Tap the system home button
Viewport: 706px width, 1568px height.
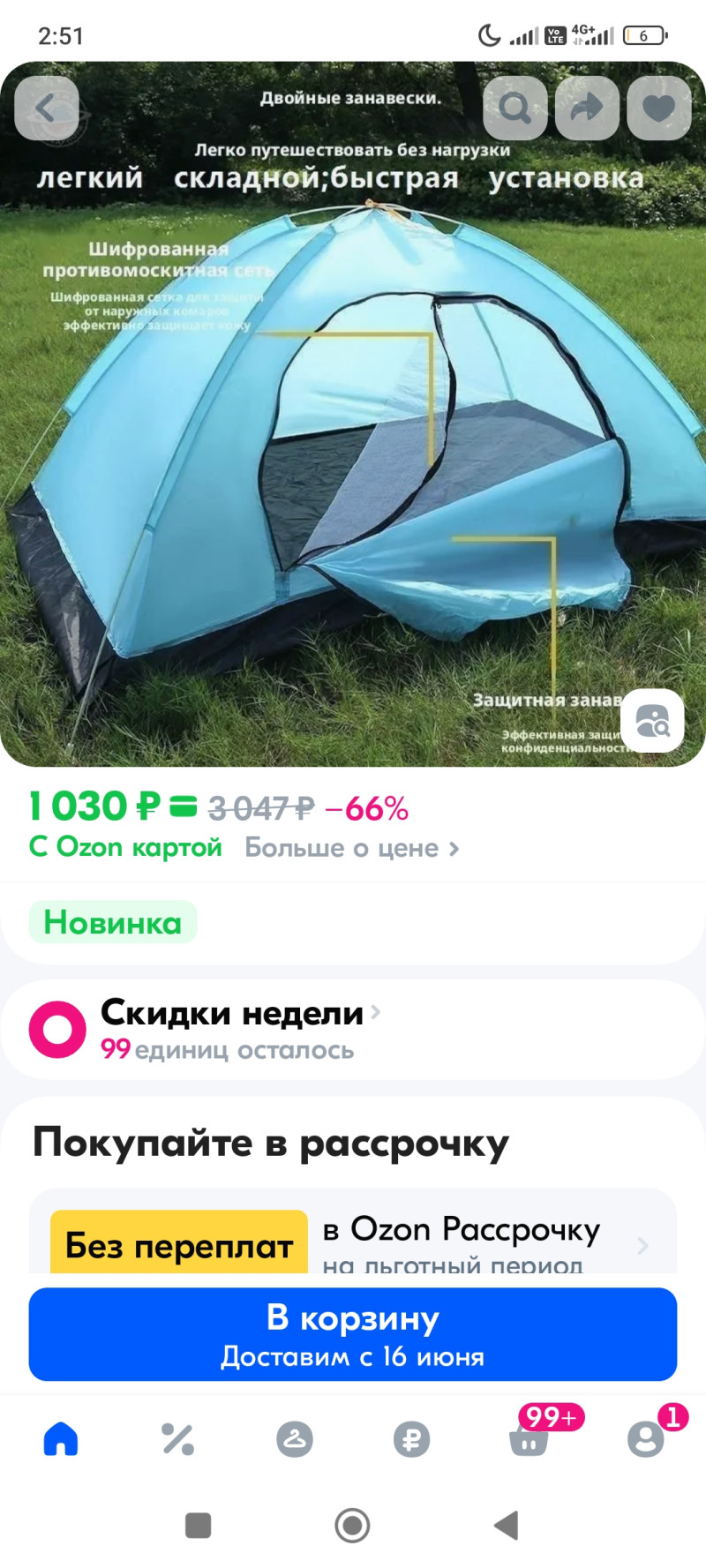coord(352,1525)
